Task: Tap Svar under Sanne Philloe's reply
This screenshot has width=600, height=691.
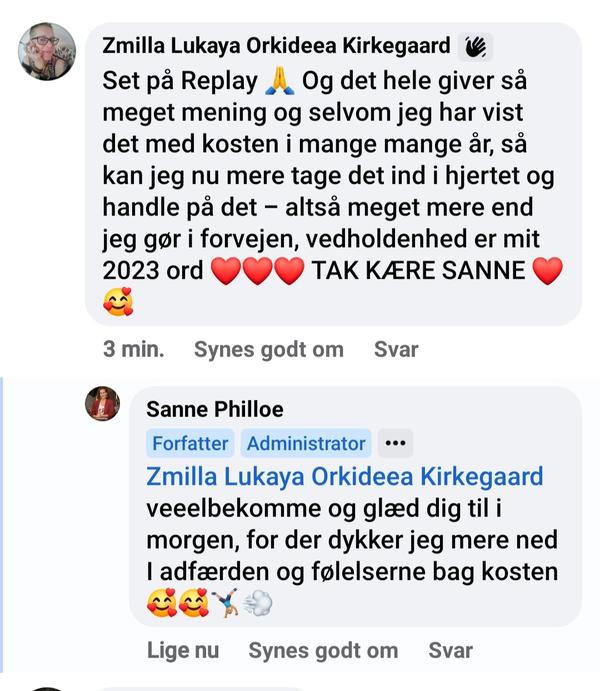Action: [x=450, y=650]
